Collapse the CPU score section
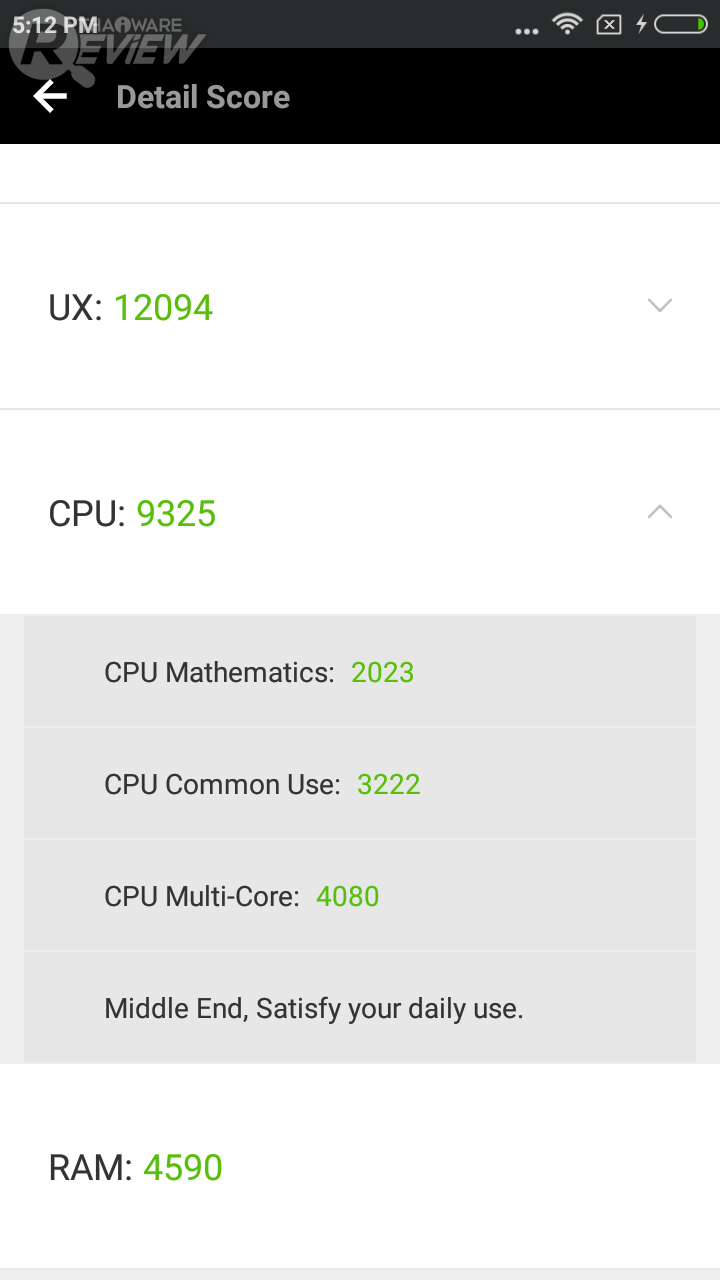The image size is (720, 1280). coord(659,512)
